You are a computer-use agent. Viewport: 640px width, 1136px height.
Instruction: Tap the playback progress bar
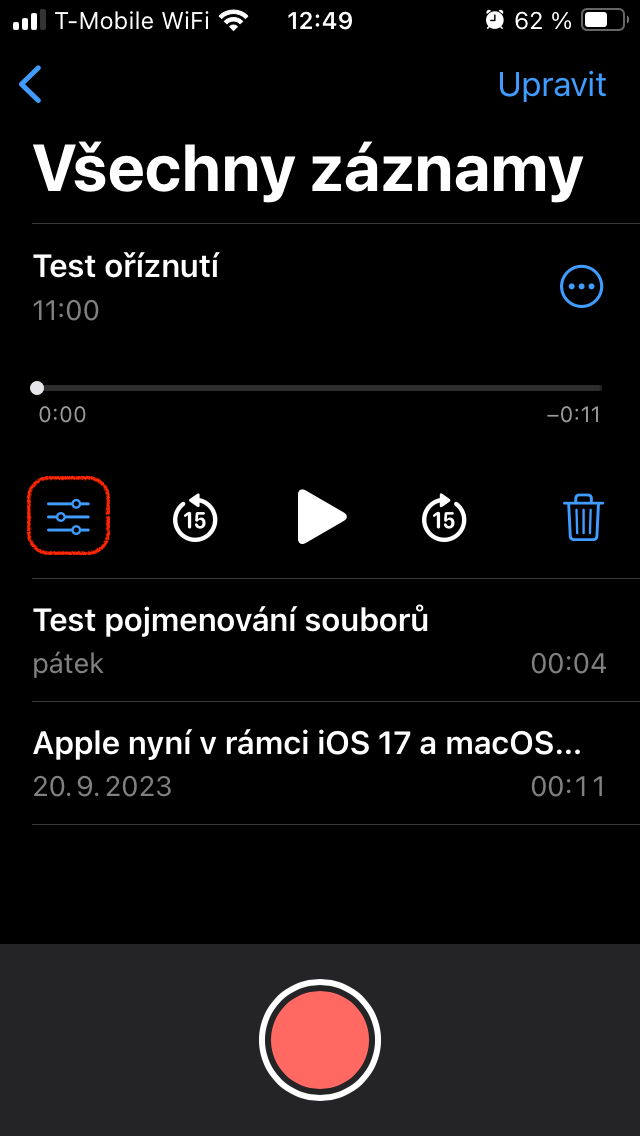[x=320, y=388]
